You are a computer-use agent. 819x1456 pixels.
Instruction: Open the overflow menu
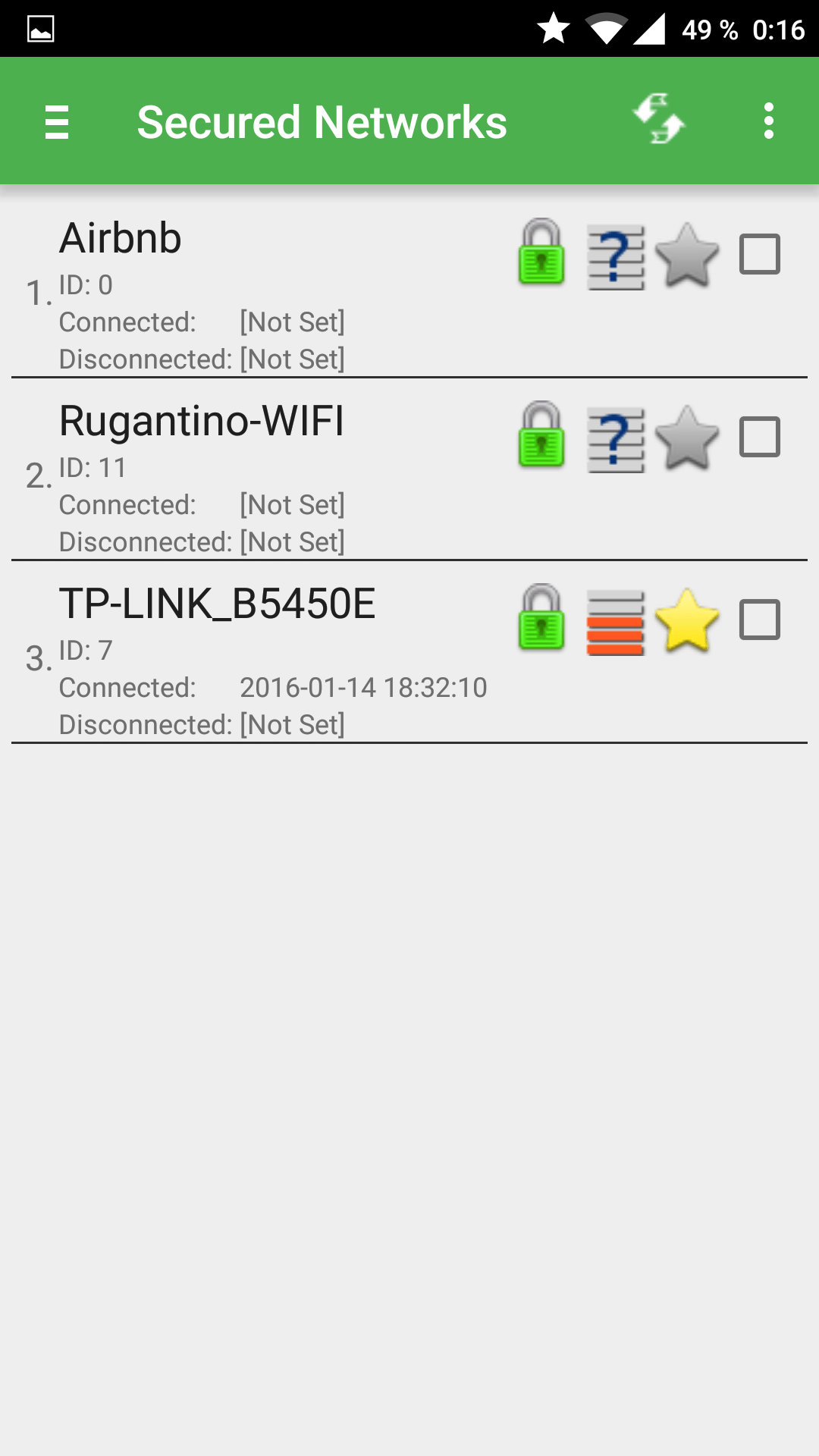[769, 121]
